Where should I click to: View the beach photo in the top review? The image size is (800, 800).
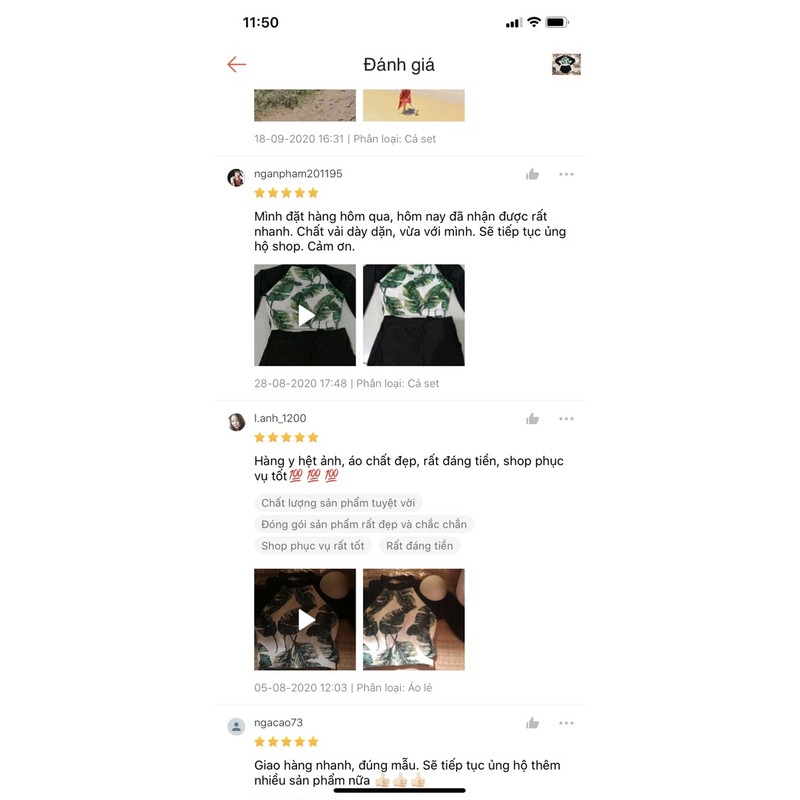point(413,105)
